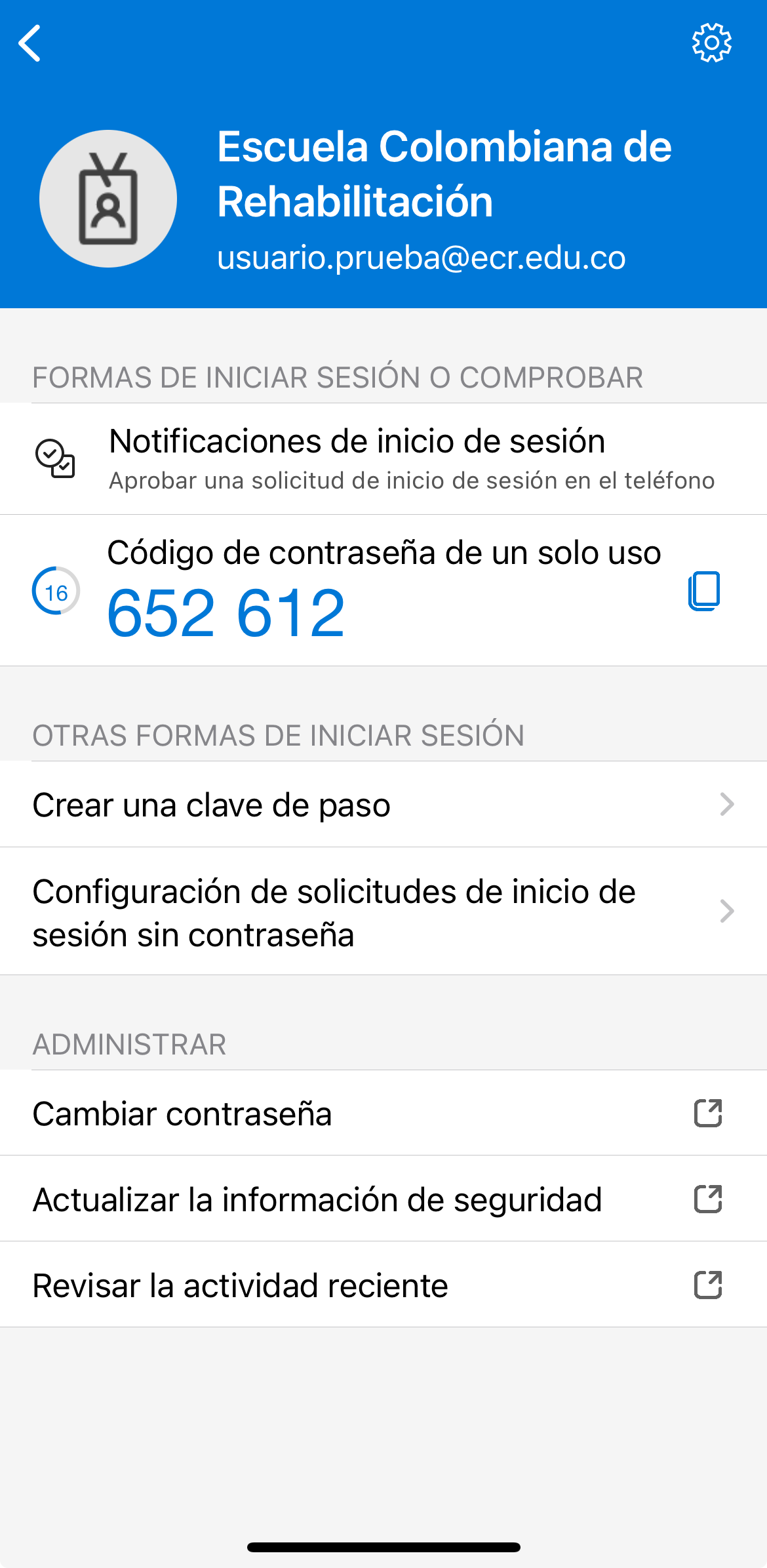Open Revisar la actividad reciente

click(x=239, y=1285)
